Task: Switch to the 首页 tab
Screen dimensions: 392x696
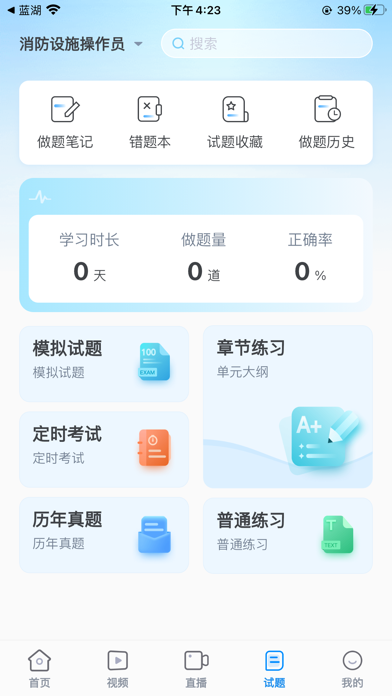Action: [40, 669]
